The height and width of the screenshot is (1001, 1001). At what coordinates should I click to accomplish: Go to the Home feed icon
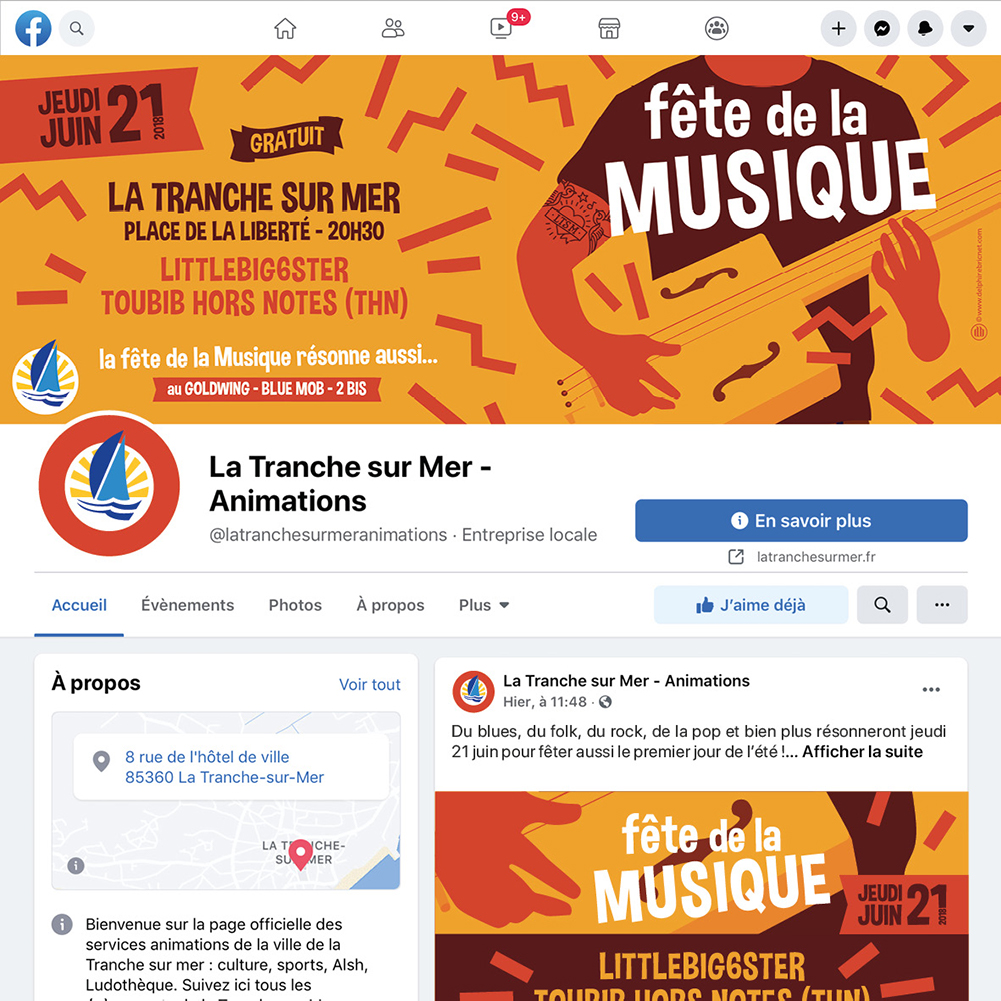286,29
